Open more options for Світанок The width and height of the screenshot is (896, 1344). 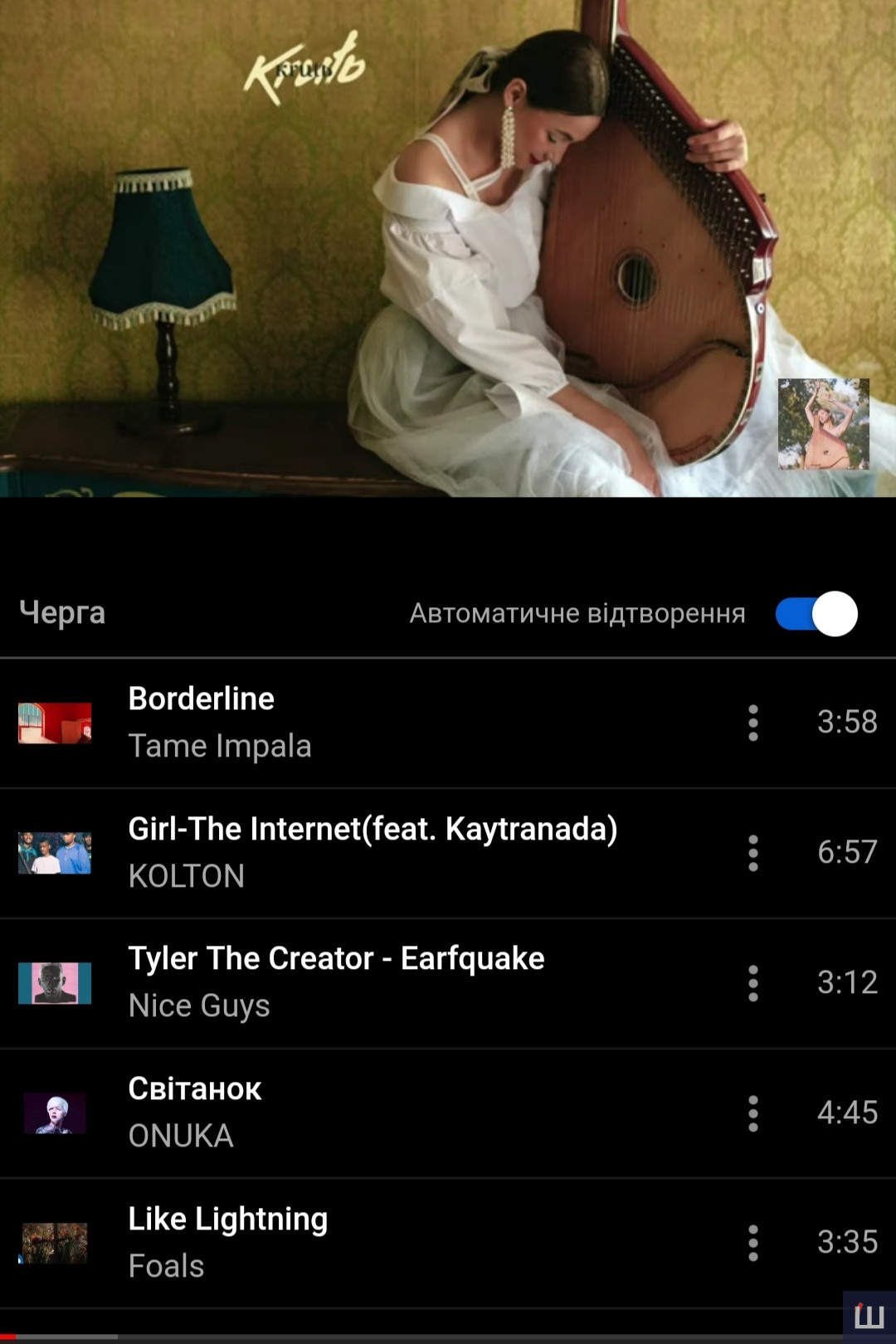pos(752,1113)
